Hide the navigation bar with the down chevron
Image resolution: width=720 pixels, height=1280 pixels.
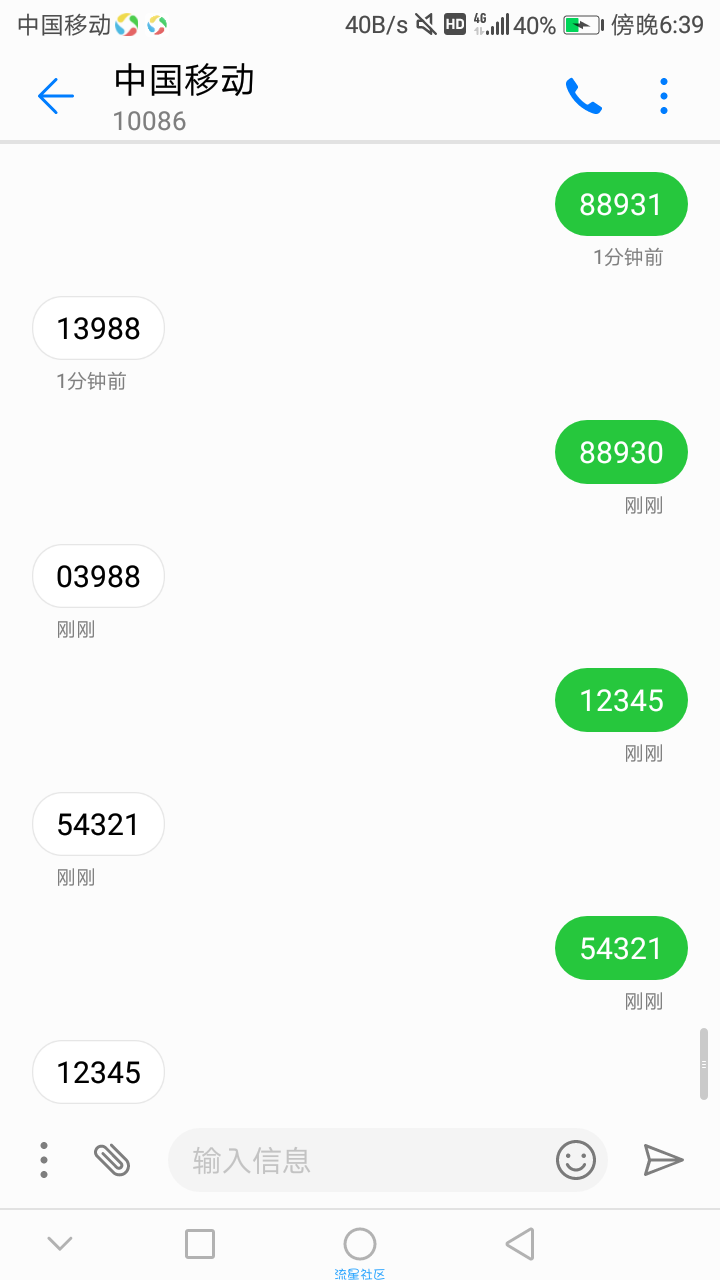pos(60,1244)
